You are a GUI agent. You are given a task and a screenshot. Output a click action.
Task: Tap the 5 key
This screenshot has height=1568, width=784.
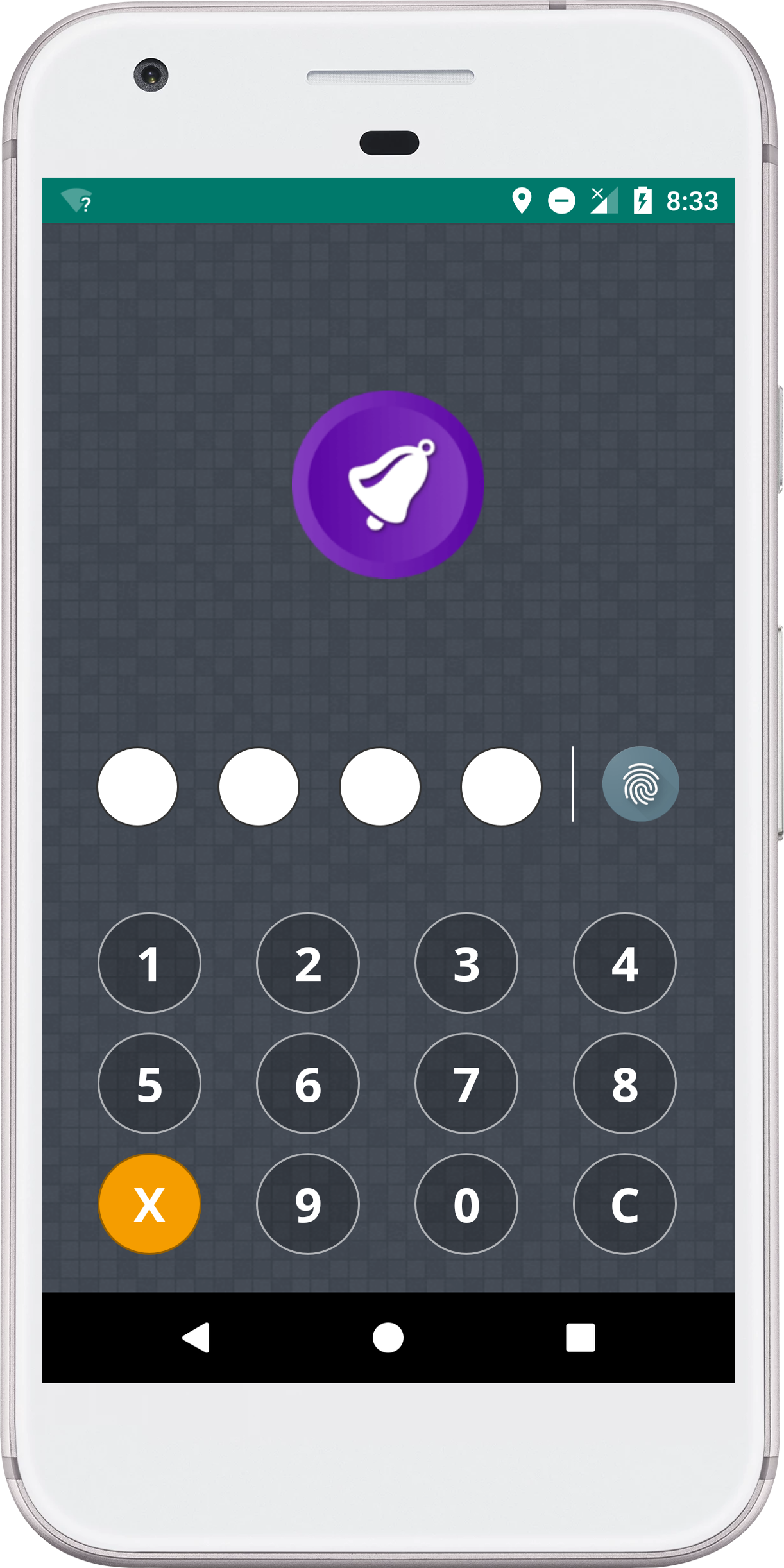149,1084
